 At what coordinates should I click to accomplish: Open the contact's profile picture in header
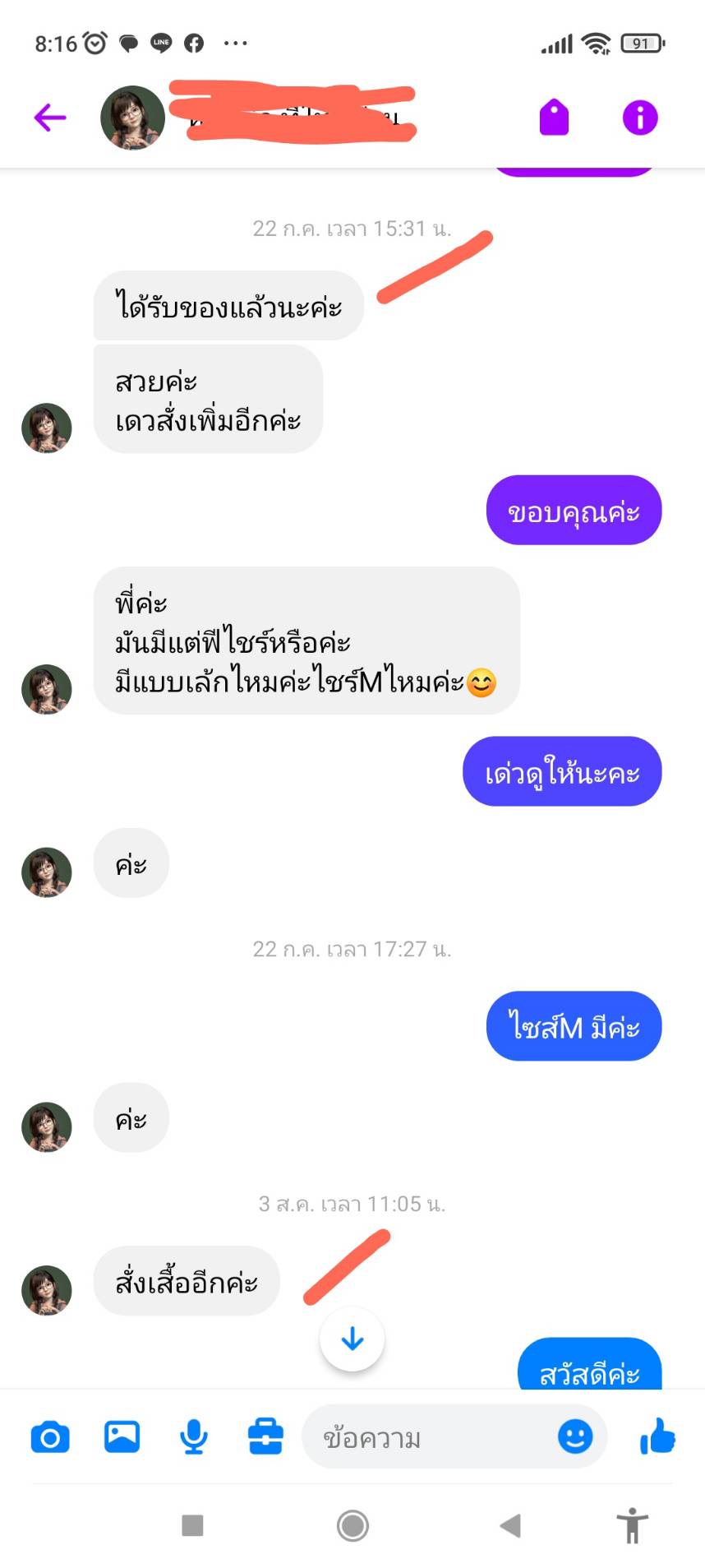click(x=132, y=118)
